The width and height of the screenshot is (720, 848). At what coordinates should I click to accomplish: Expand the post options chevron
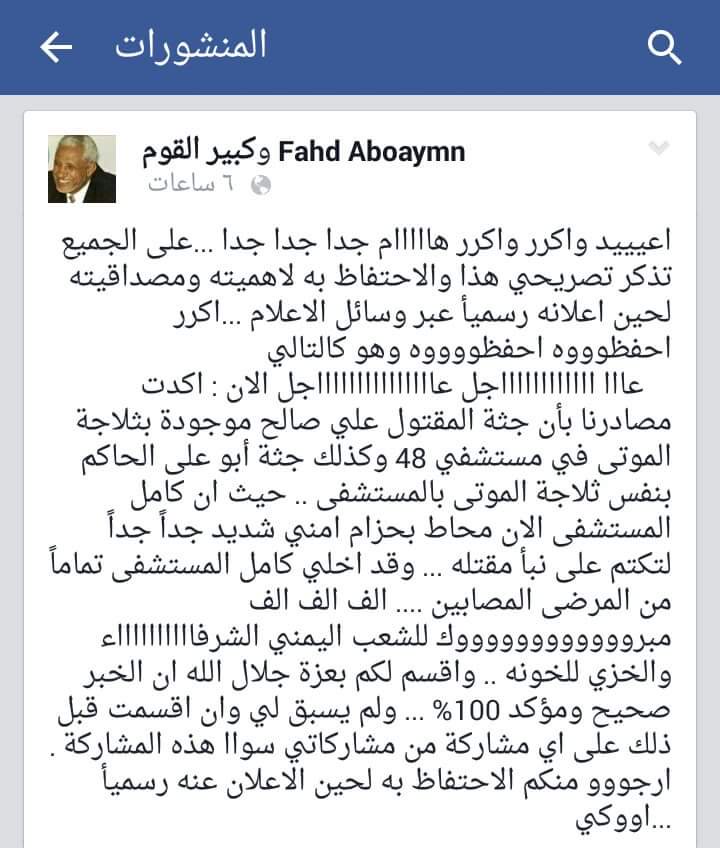(x=658, y=149)
